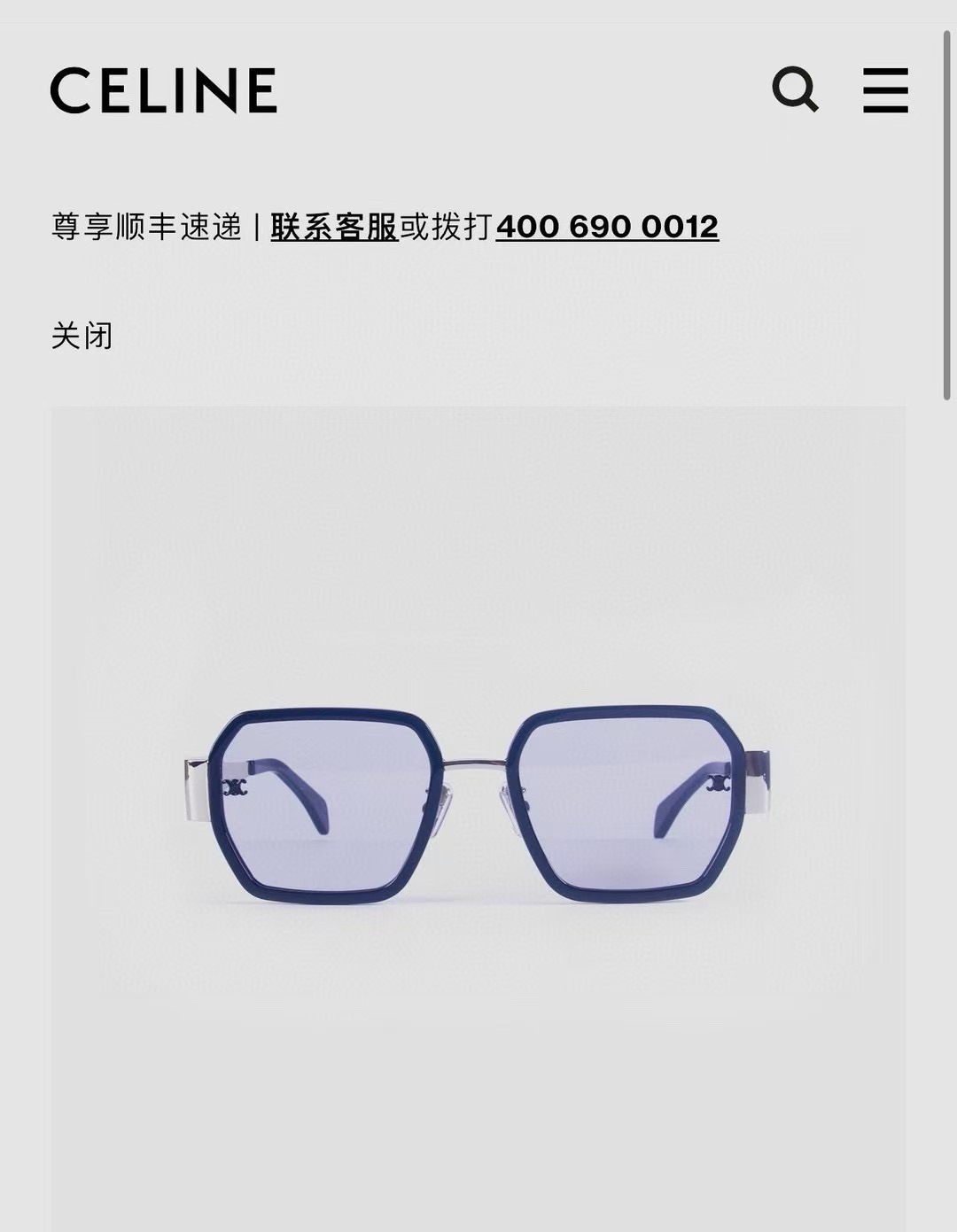Select the CELINE wordmark in the header
This screenshot has width=957, height=1232.
pos(164,89)
